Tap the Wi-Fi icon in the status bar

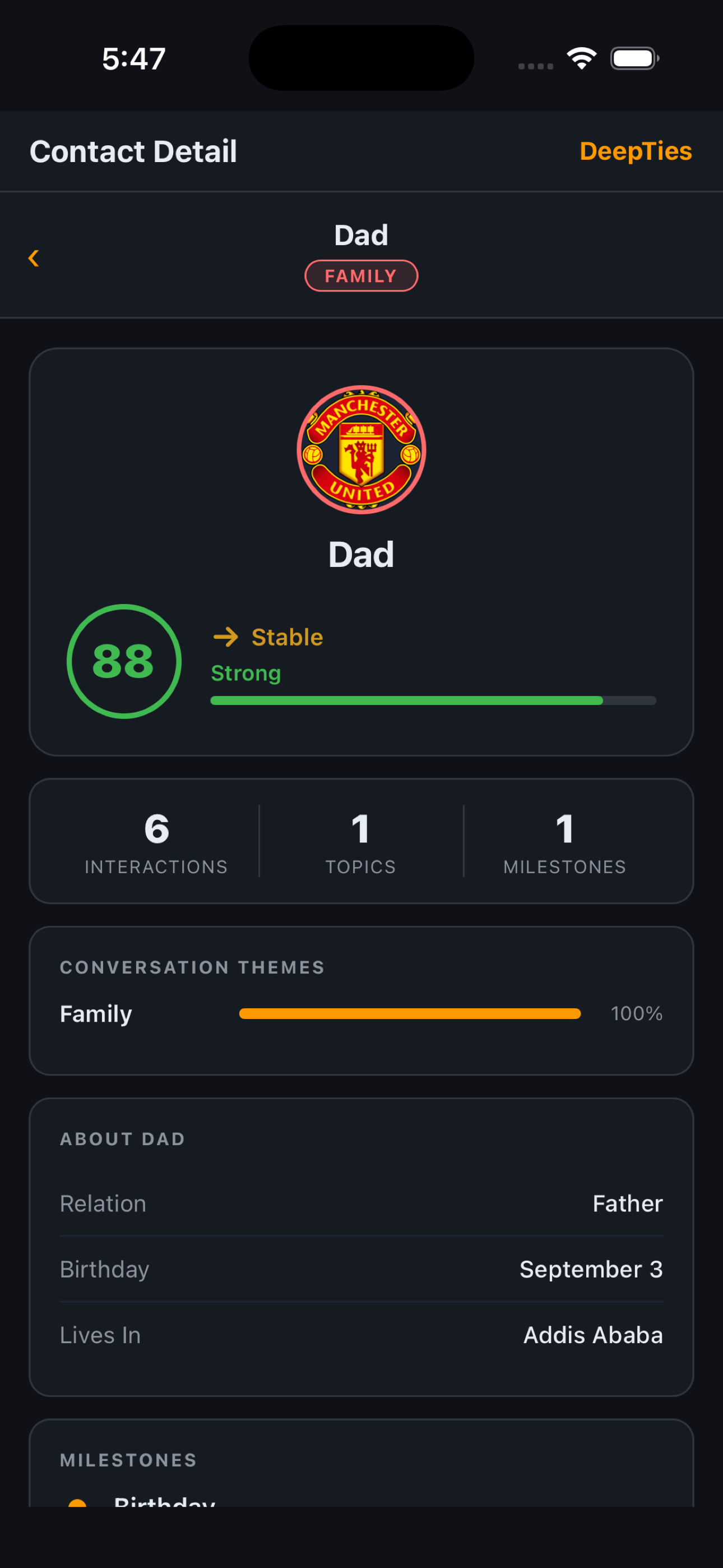tap(580, 57)
